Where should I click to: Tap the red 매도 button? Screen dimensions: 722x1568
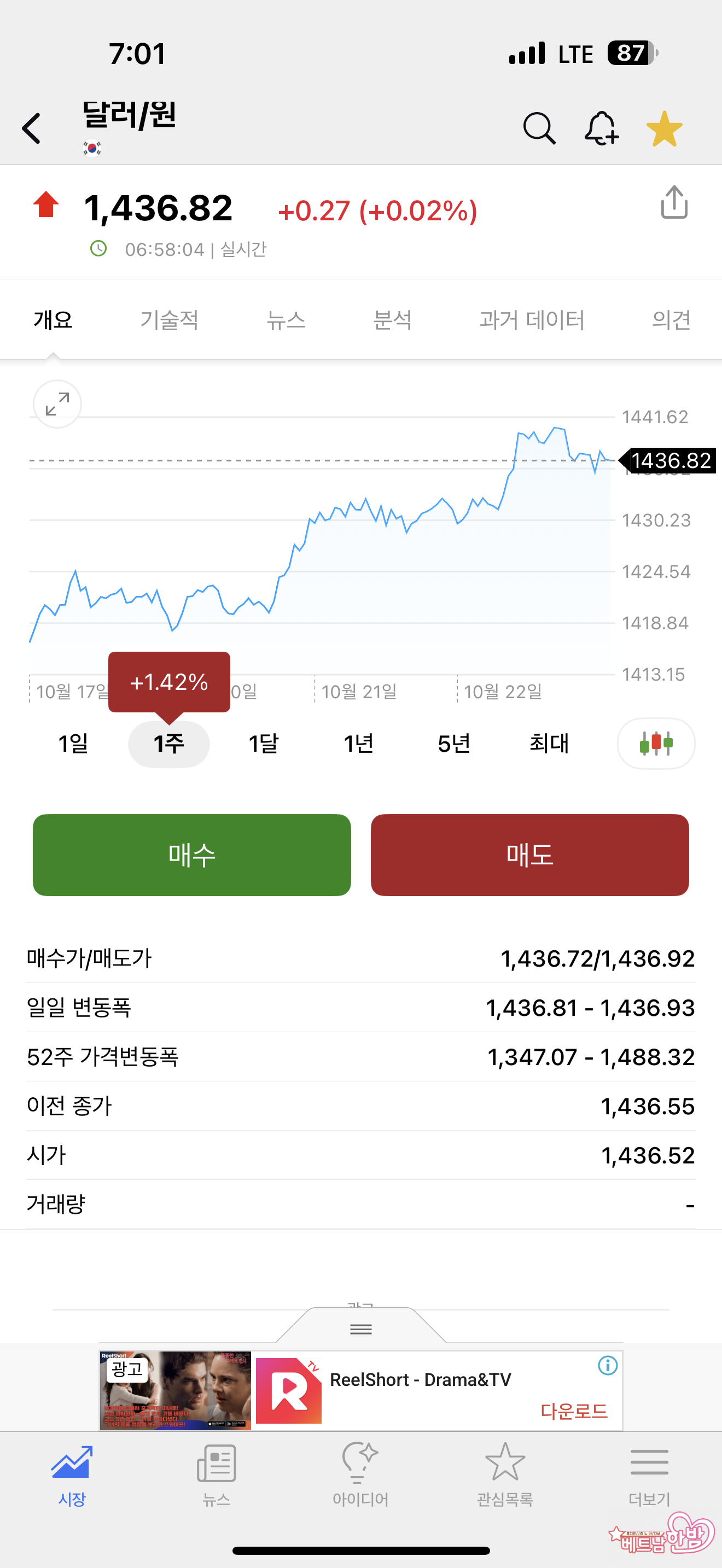click(529, 855)
